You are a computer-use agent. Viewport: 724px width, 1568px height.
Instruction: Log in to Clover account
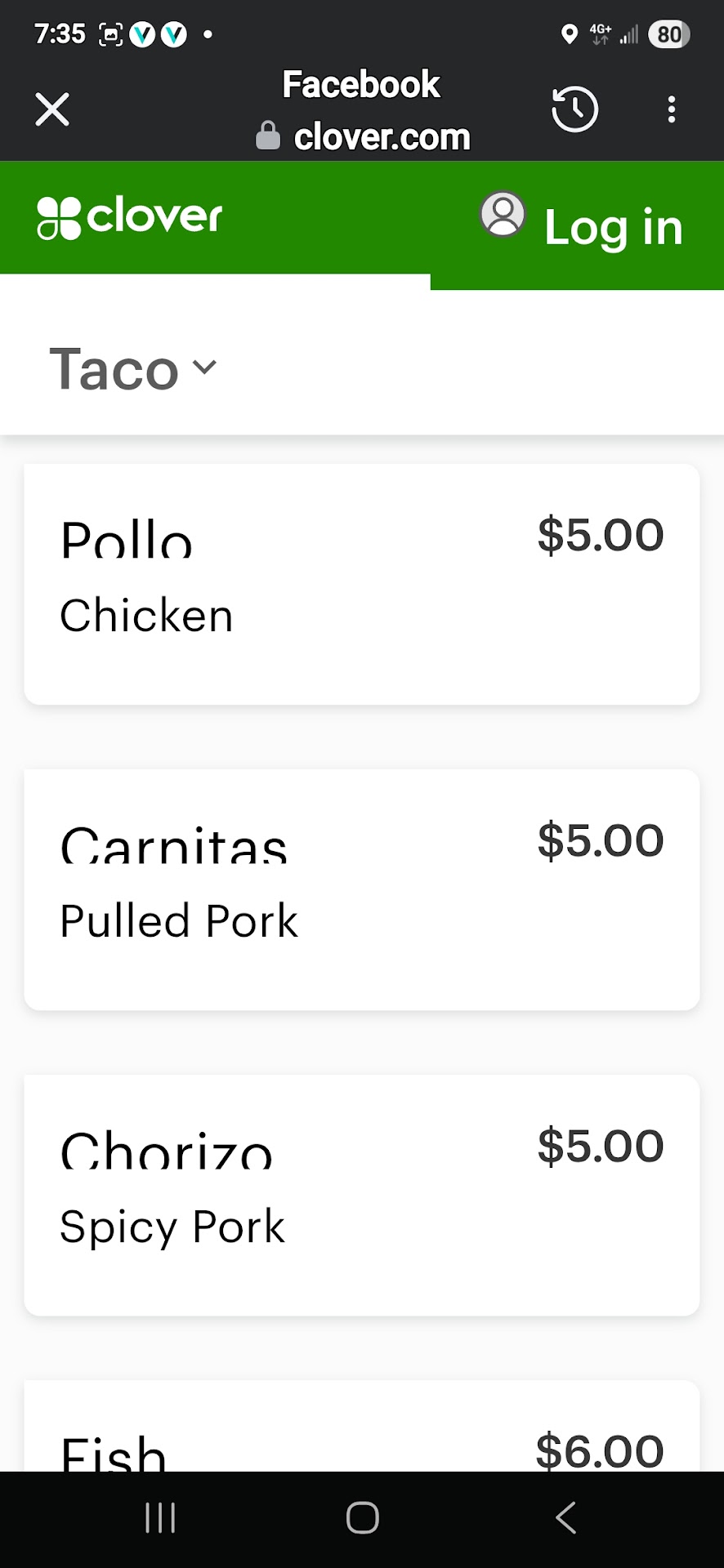coord(582,224)
